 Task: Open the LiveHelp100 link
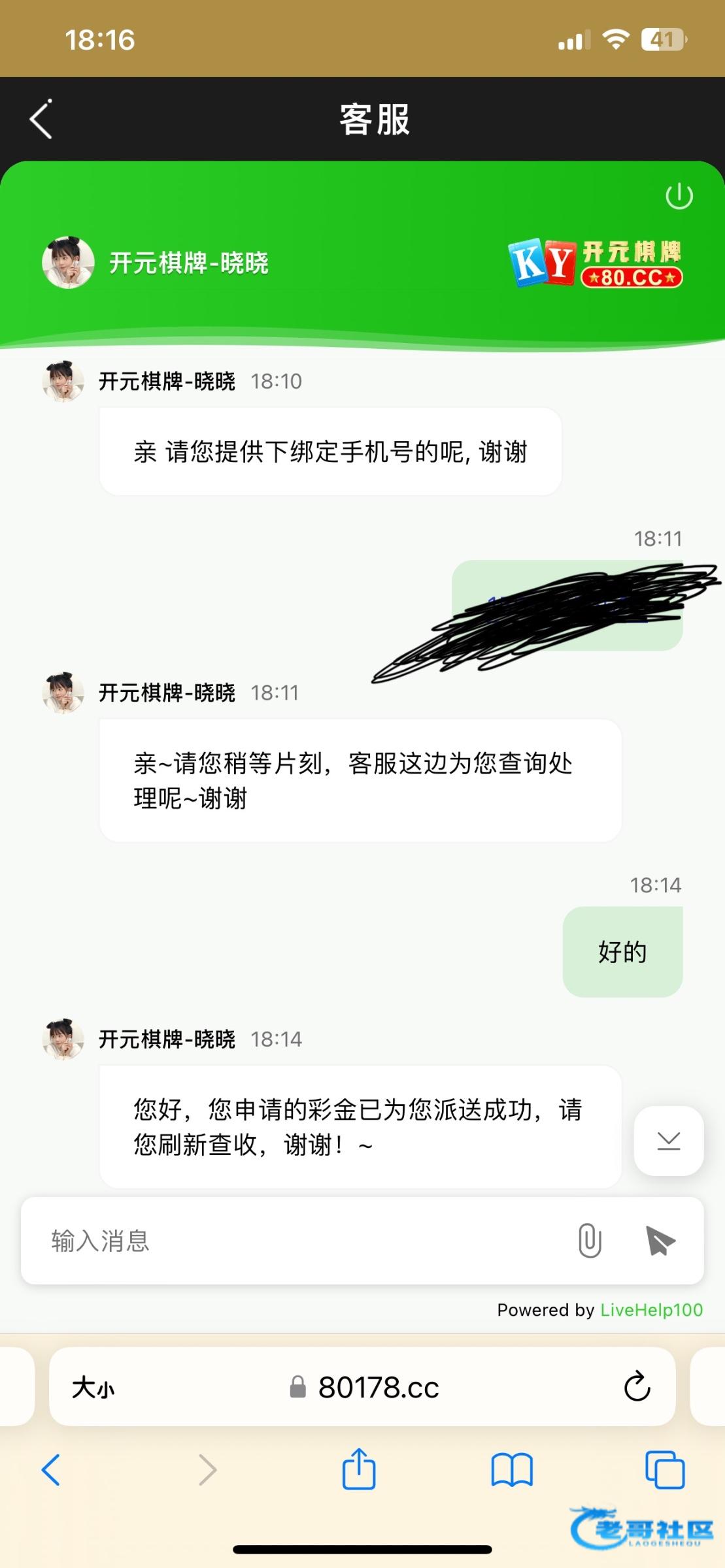pyautogui.click(x=651, y=1310)
